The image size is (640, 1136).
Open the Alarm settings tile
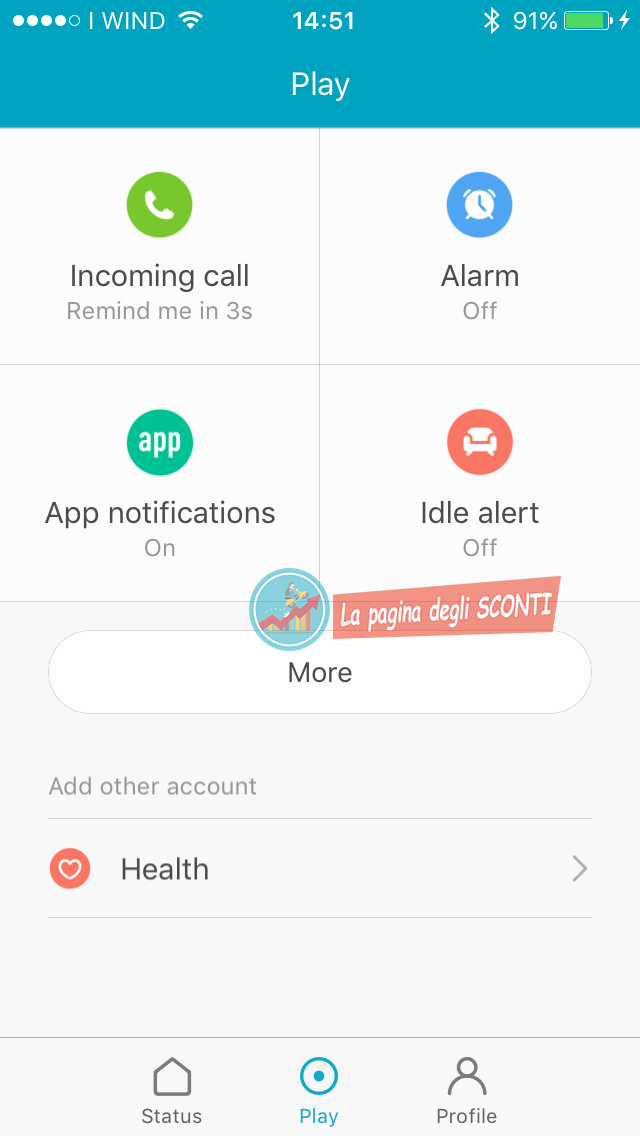pyautogui.click(x=480, y=246)
